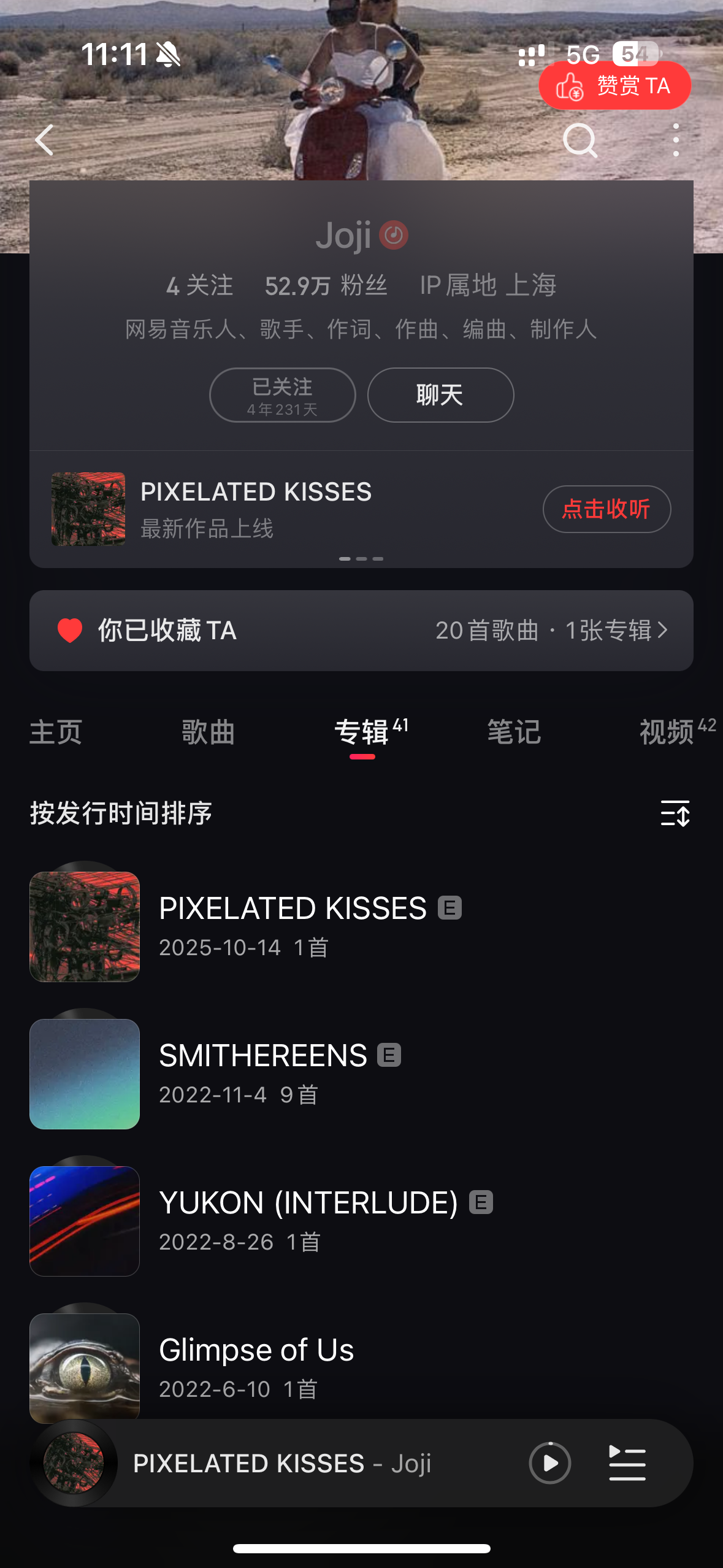Tap 点击收听 to listen to the new release
723x1568 pixels.
[606, 509]
